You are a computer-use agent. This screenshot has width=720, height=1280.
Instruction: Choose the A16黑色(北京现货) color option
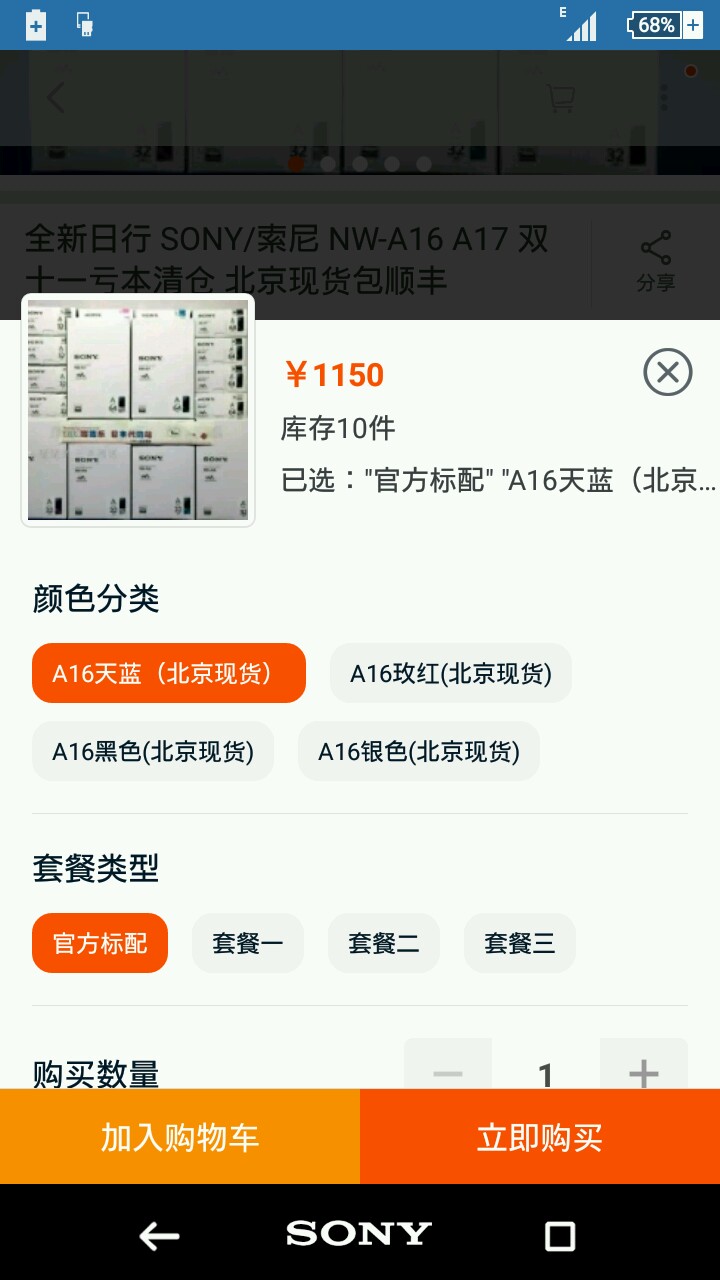coord(153,751)
